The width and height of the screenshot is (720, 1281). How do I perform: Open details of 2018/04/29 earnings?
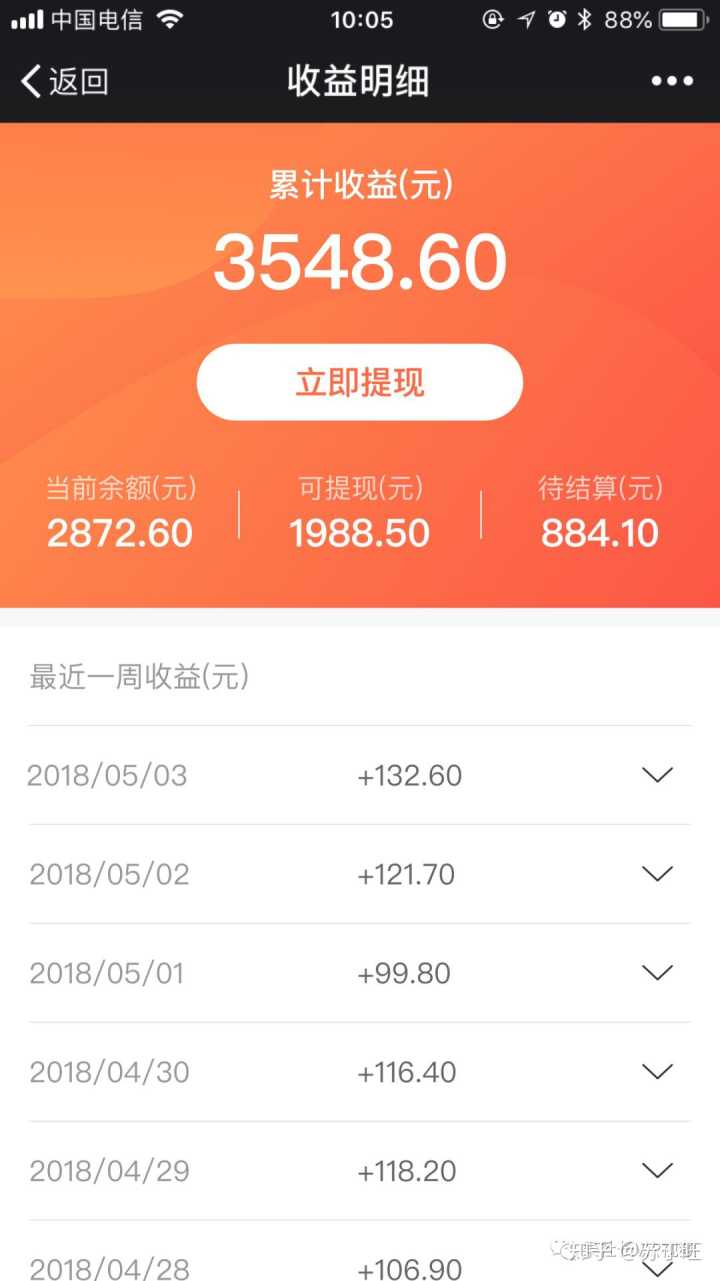657,1170
